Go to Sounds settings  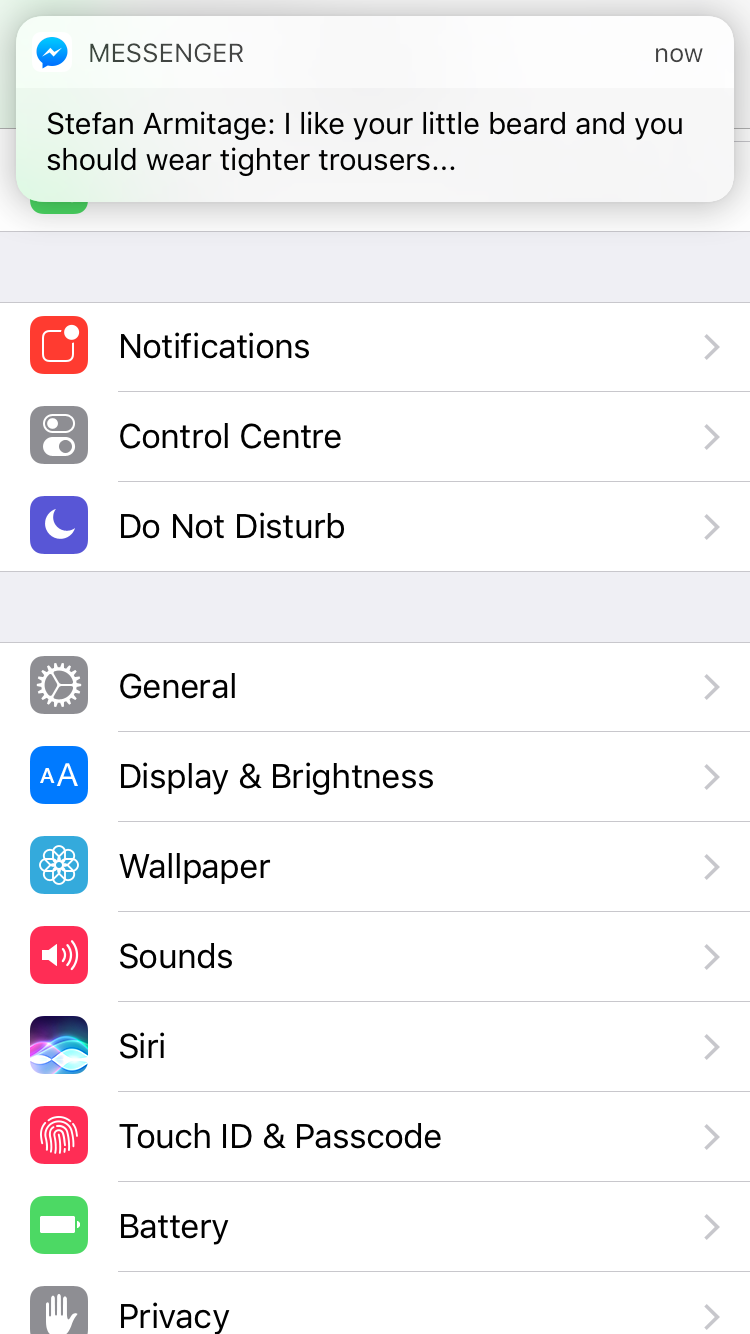(x=374, y=957)
